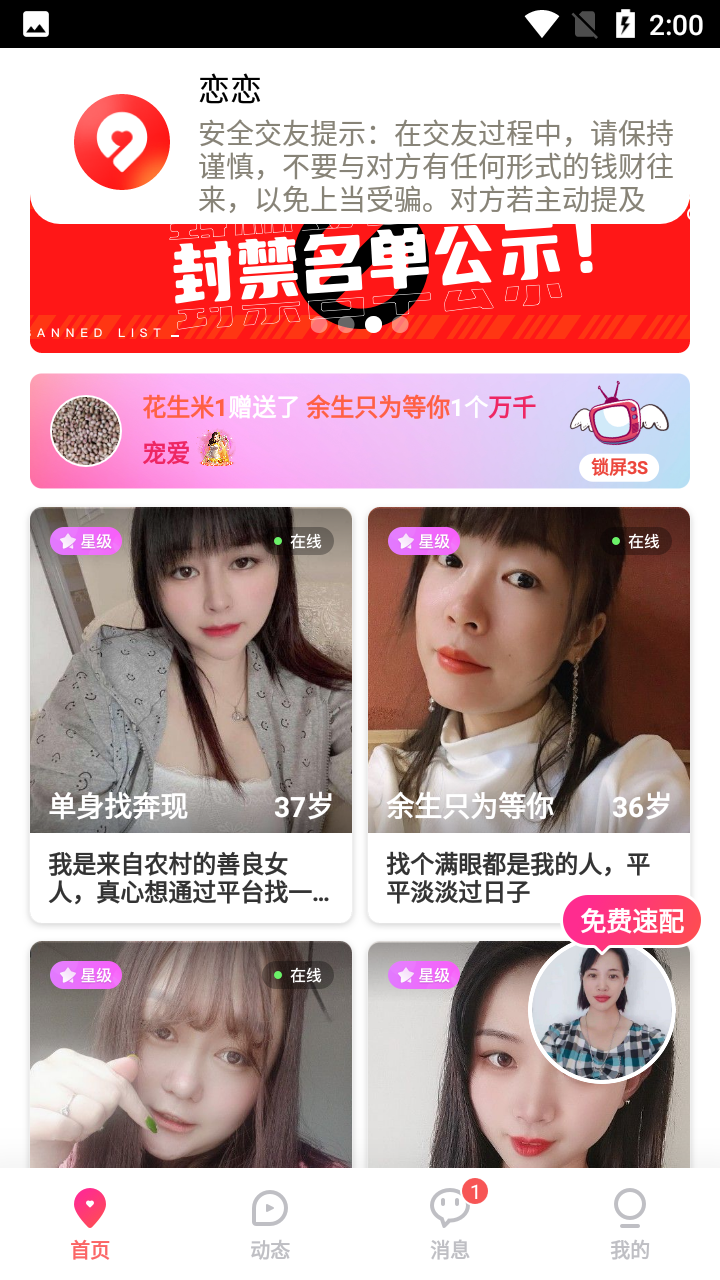Open profile card of 单身找奔现
Viewport: 720px width, 1280px height.
(x=191, y=715)
